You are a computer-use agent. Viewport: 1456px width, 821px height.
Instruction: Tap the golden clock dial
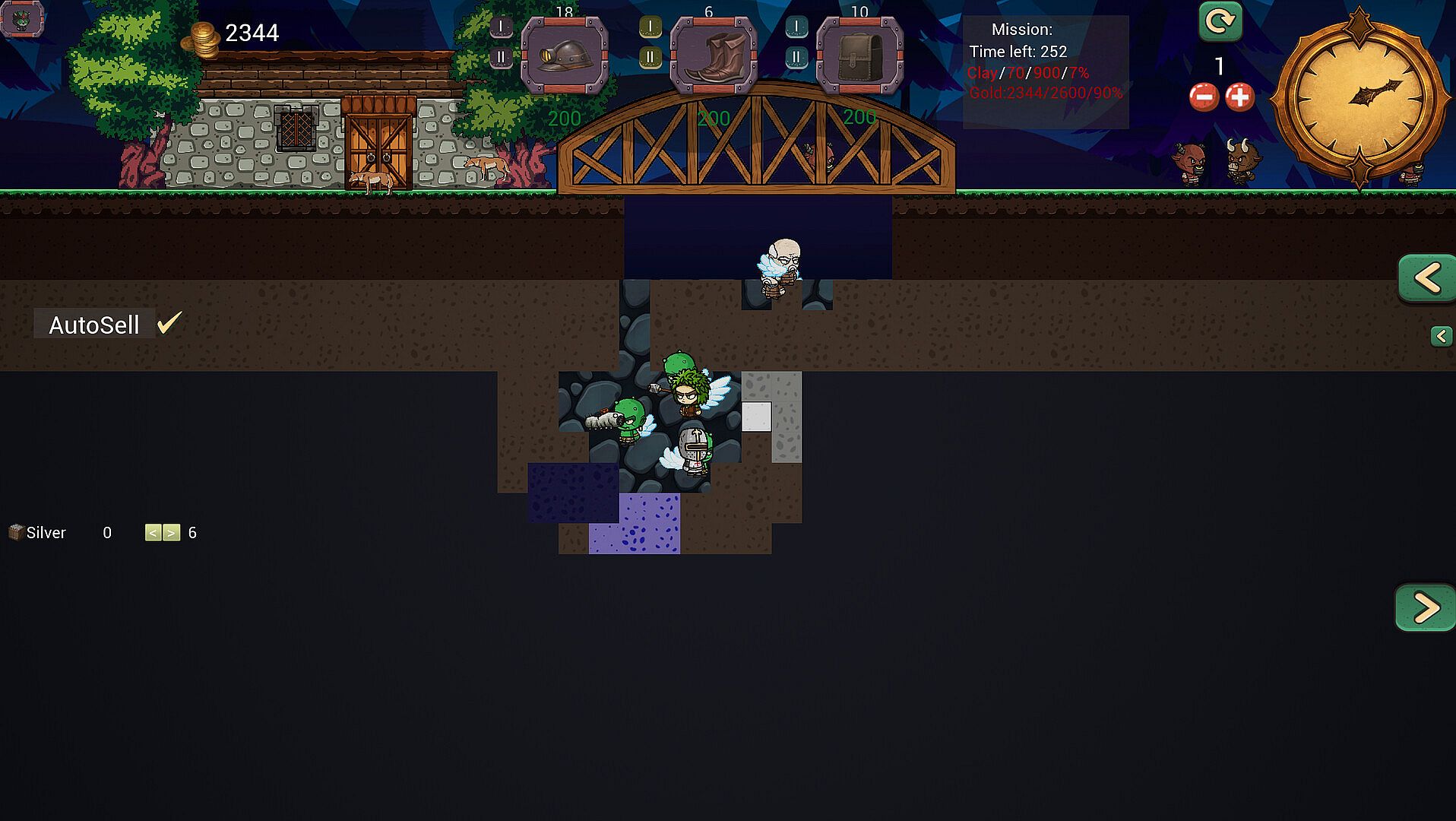[x=1359, y=97]
